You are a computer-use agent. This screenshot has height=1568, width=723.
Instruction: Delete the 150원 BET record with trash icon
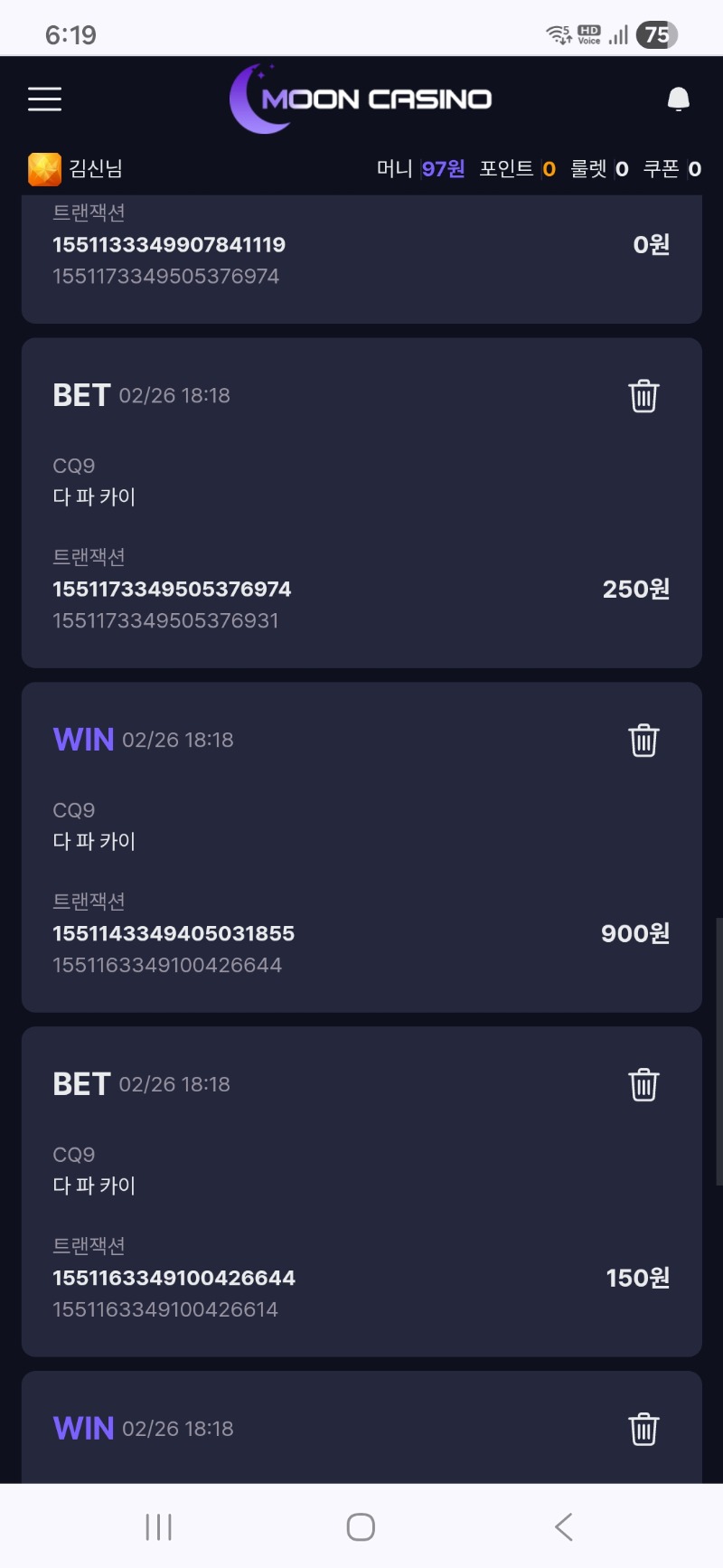tap(643, 1085)
